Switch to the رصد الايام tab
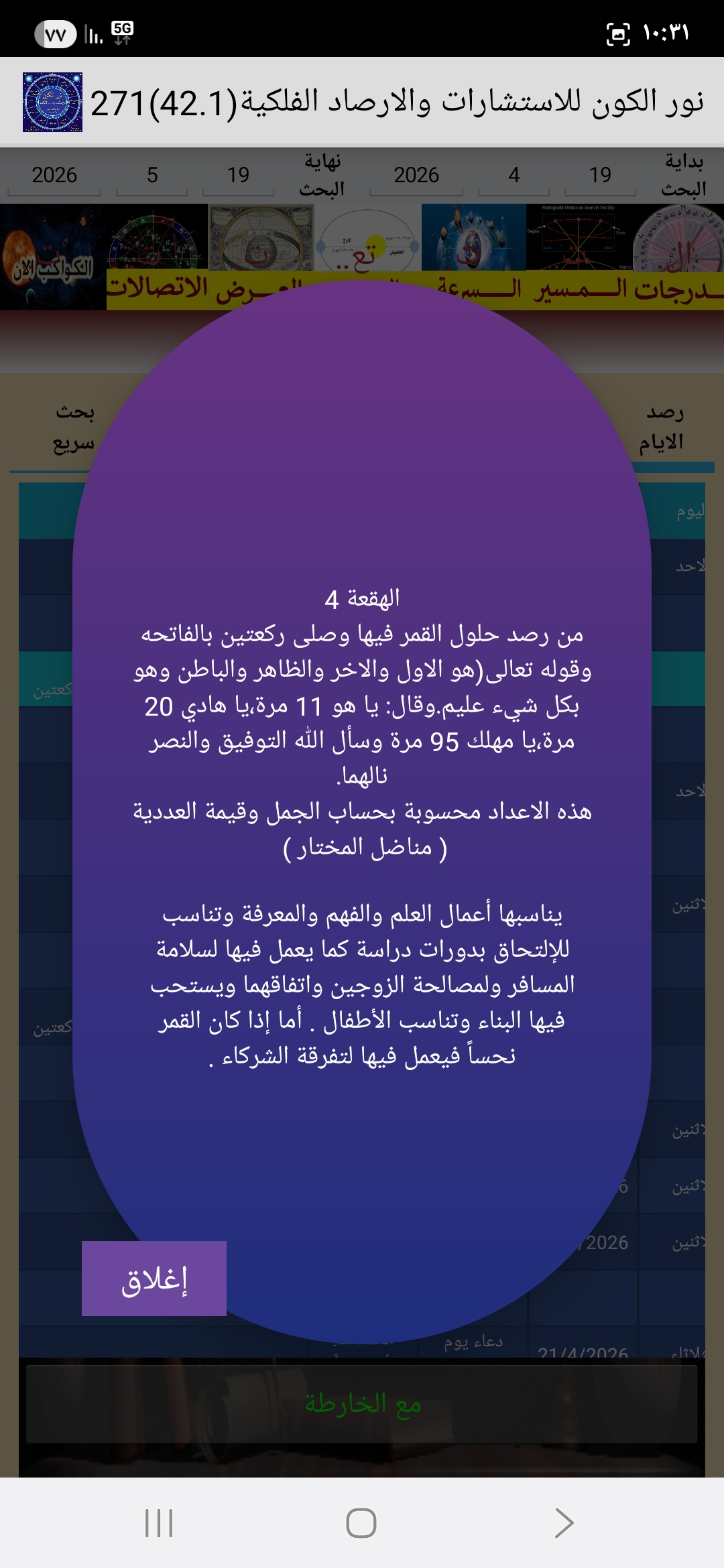The image size is (724, 1568). (662, 428)
